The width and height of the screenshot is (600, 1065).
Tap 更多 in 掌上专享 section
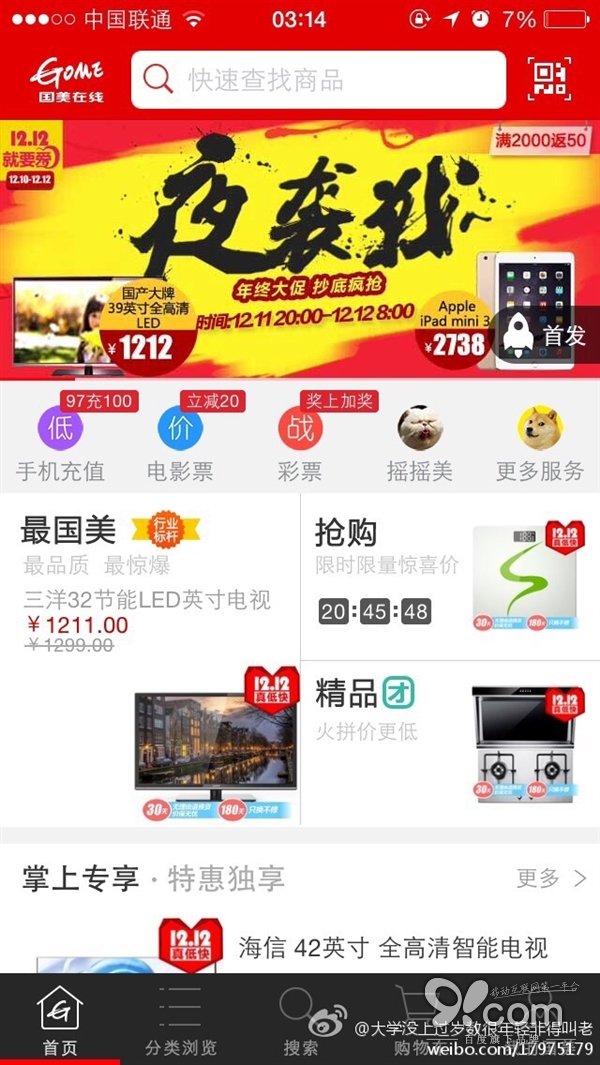pyautogui.click(x=551, y=879)
